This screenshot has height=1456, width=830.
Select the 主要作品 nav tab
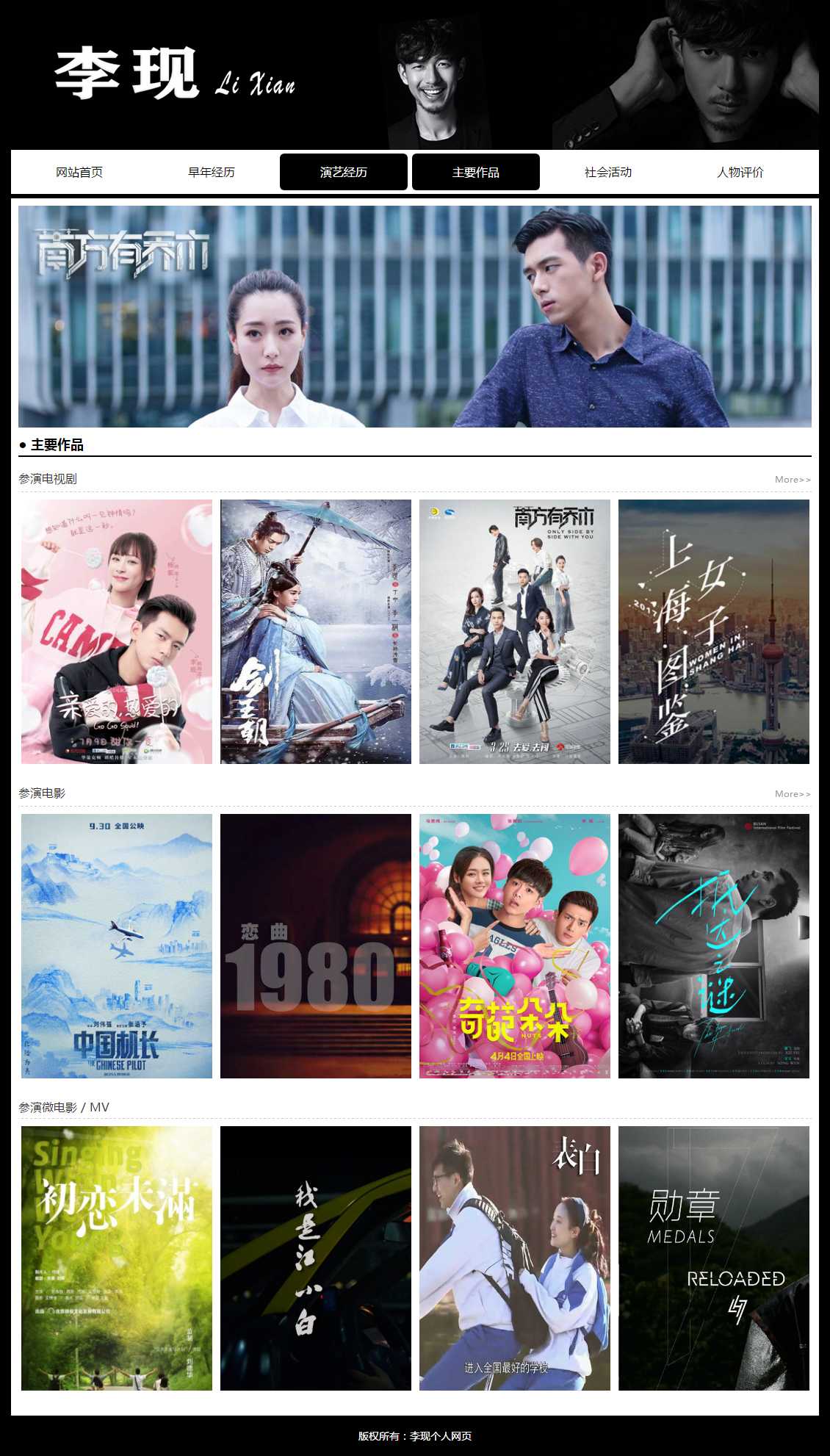476,172
